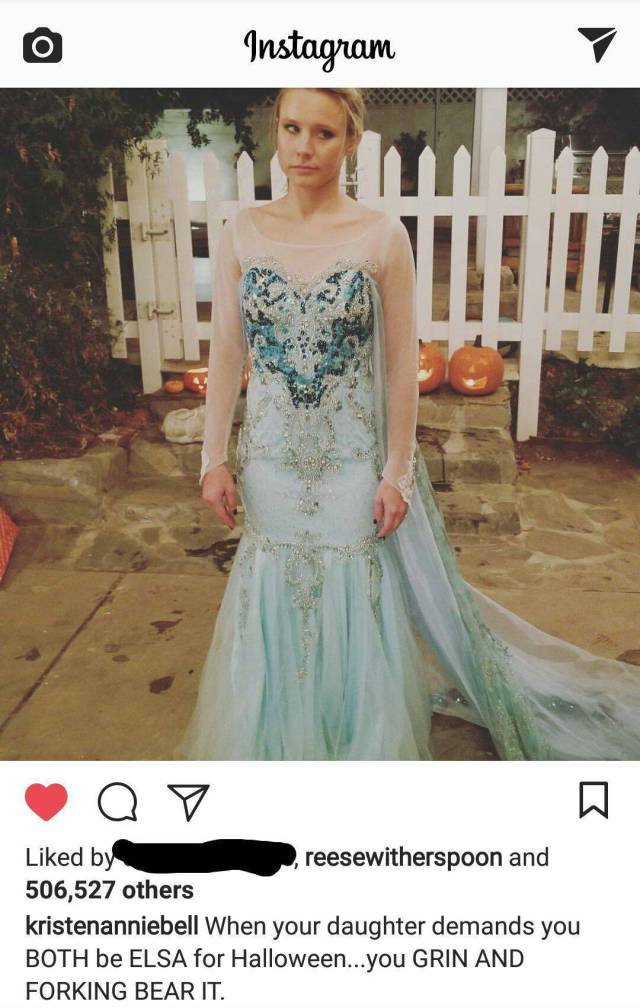Open reesewitherspoon's profile from the likes line
This screenshot has width=640, height=1008.
[x=403, y=857]
